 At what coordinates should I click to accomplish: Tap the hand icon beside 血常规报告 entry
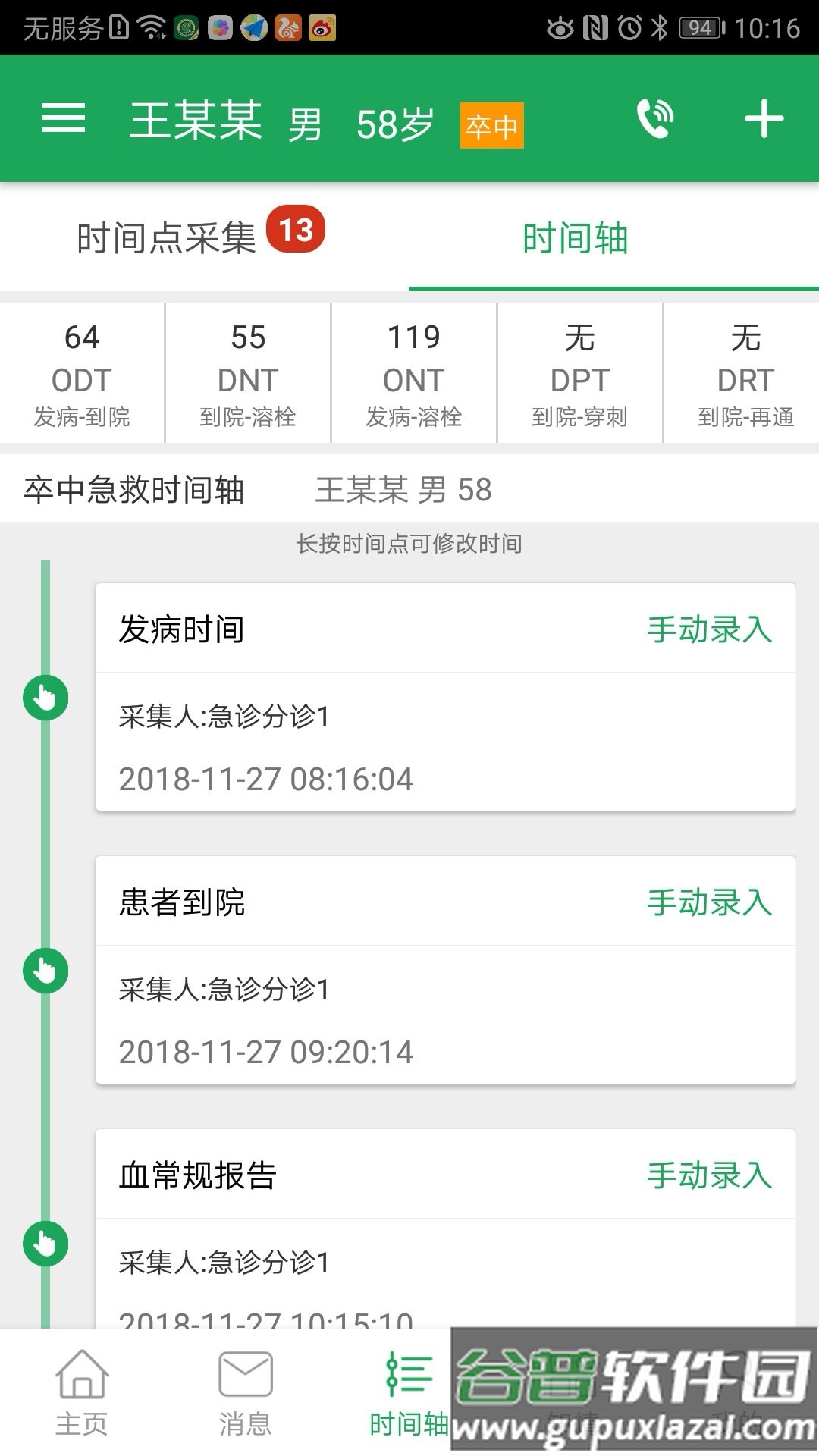click(x=45, y=1244)
